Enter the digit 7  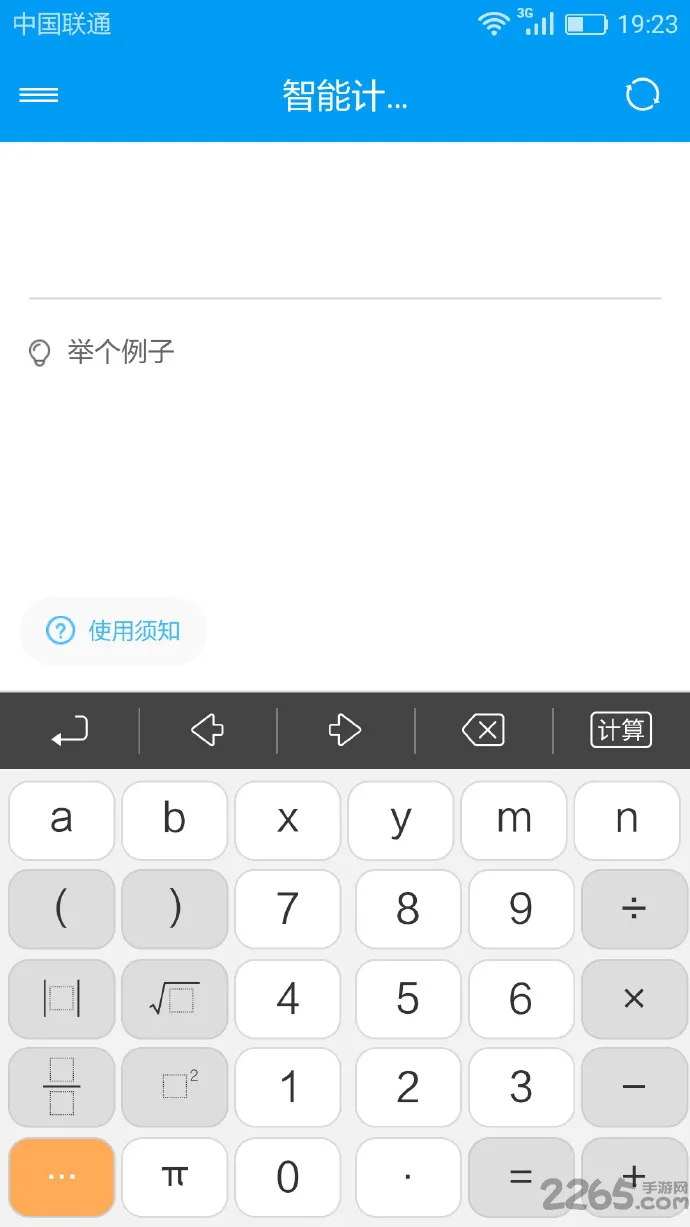click(x=288, y=909)
